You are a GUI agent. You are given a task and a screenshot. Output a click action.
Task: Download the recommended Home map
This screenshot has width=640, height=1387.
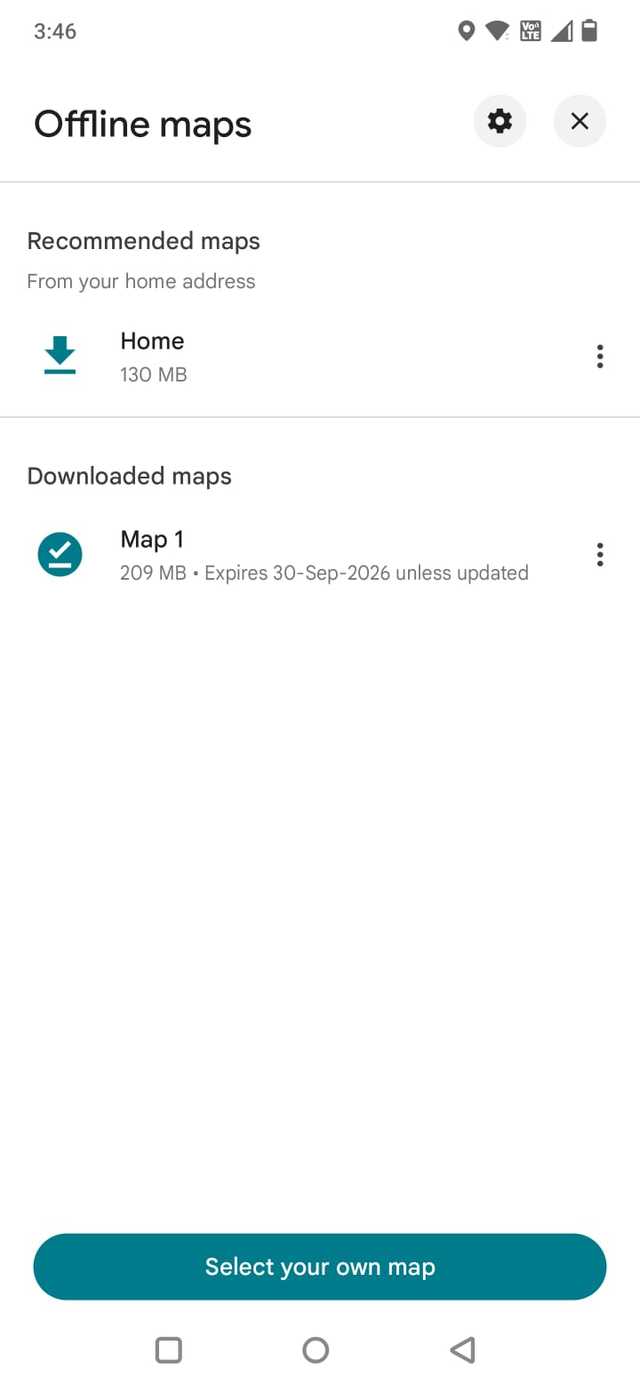60,356
